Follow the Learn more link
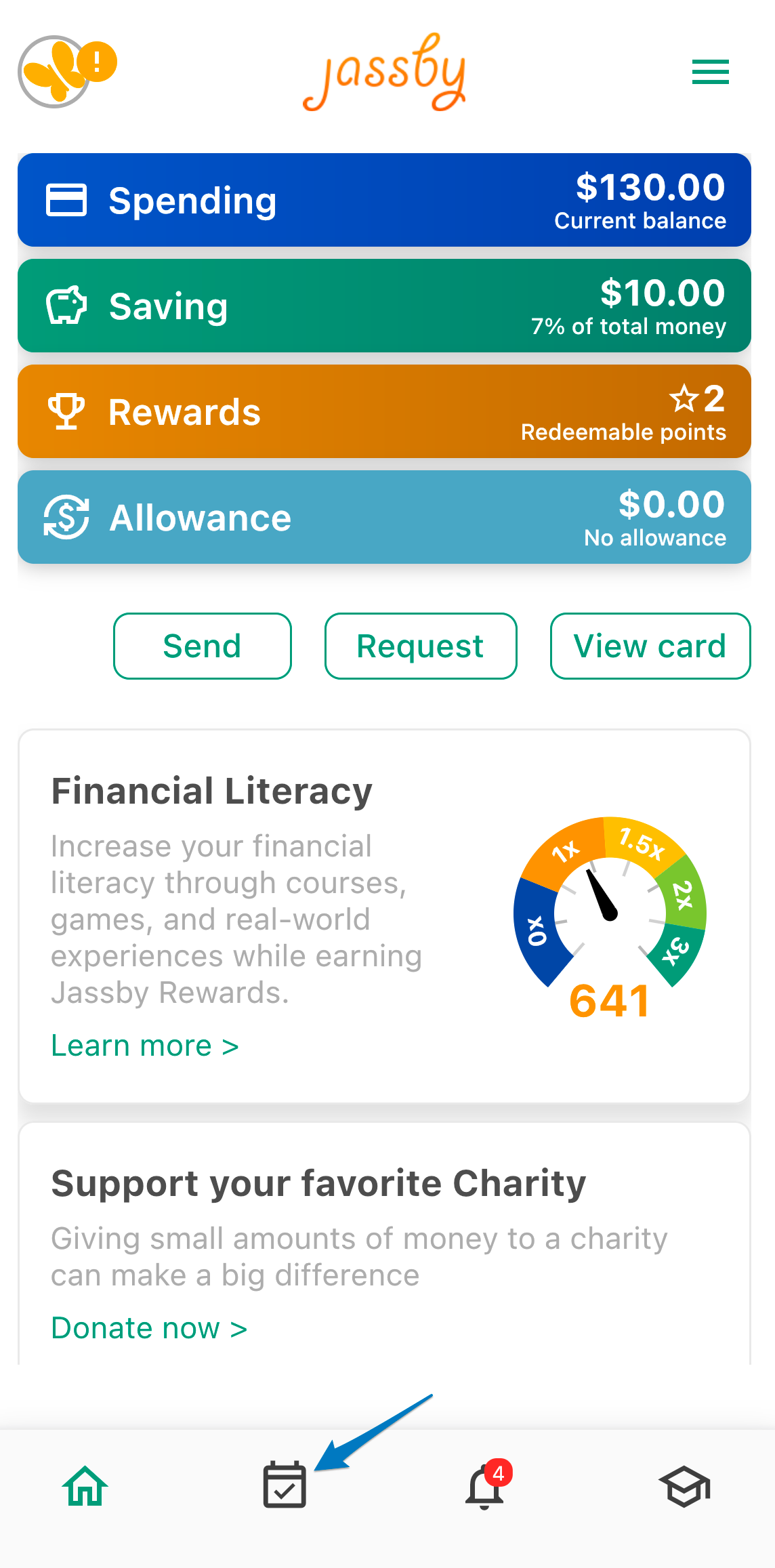The height and width of the screenshot is (1568, 775). [x=145, y=1046]
